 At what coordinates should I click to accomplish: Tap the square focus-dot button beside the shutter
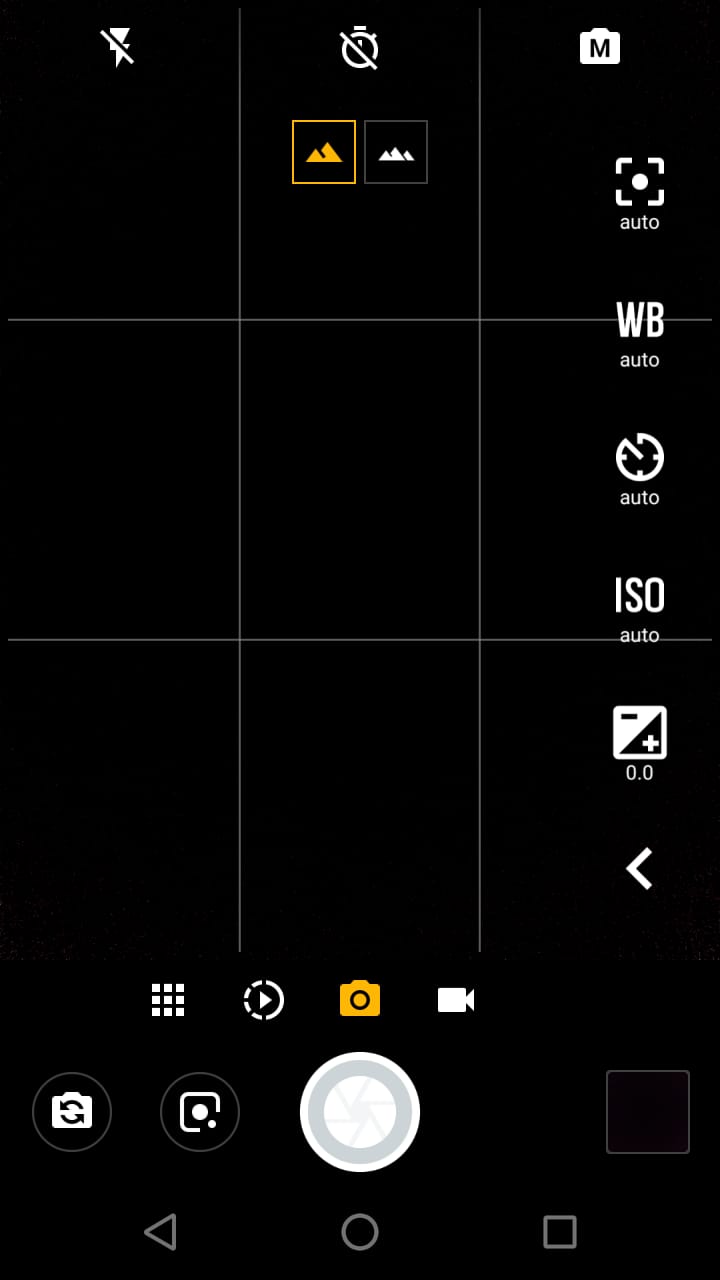(200, 1112)
